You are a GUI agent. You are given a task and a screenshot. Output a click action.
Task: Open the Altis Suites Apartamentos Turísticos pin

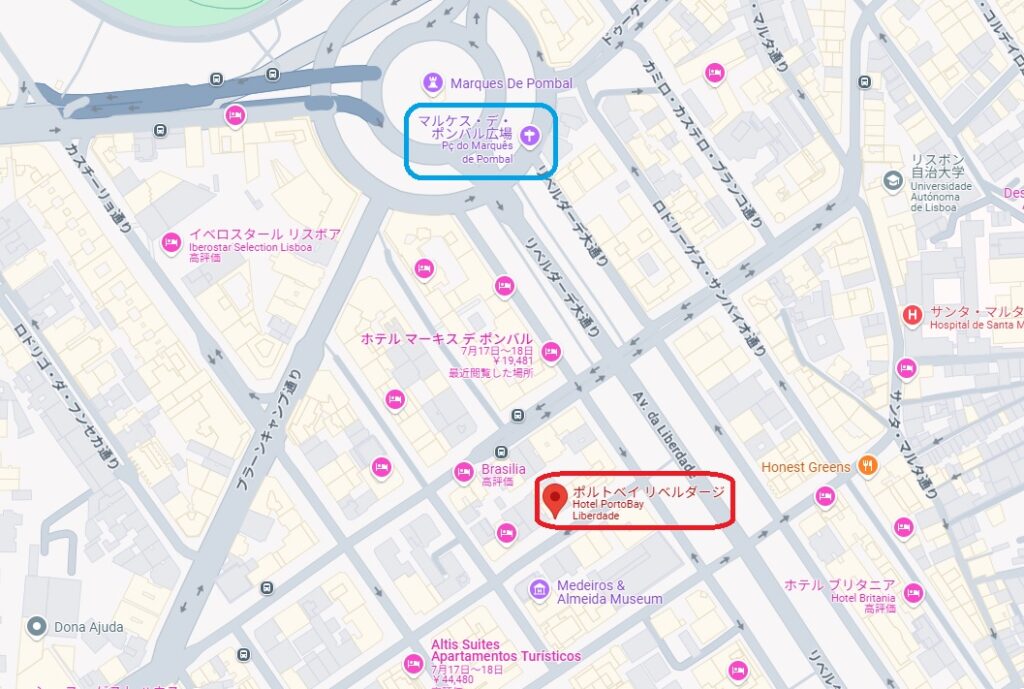click(413, 663)
